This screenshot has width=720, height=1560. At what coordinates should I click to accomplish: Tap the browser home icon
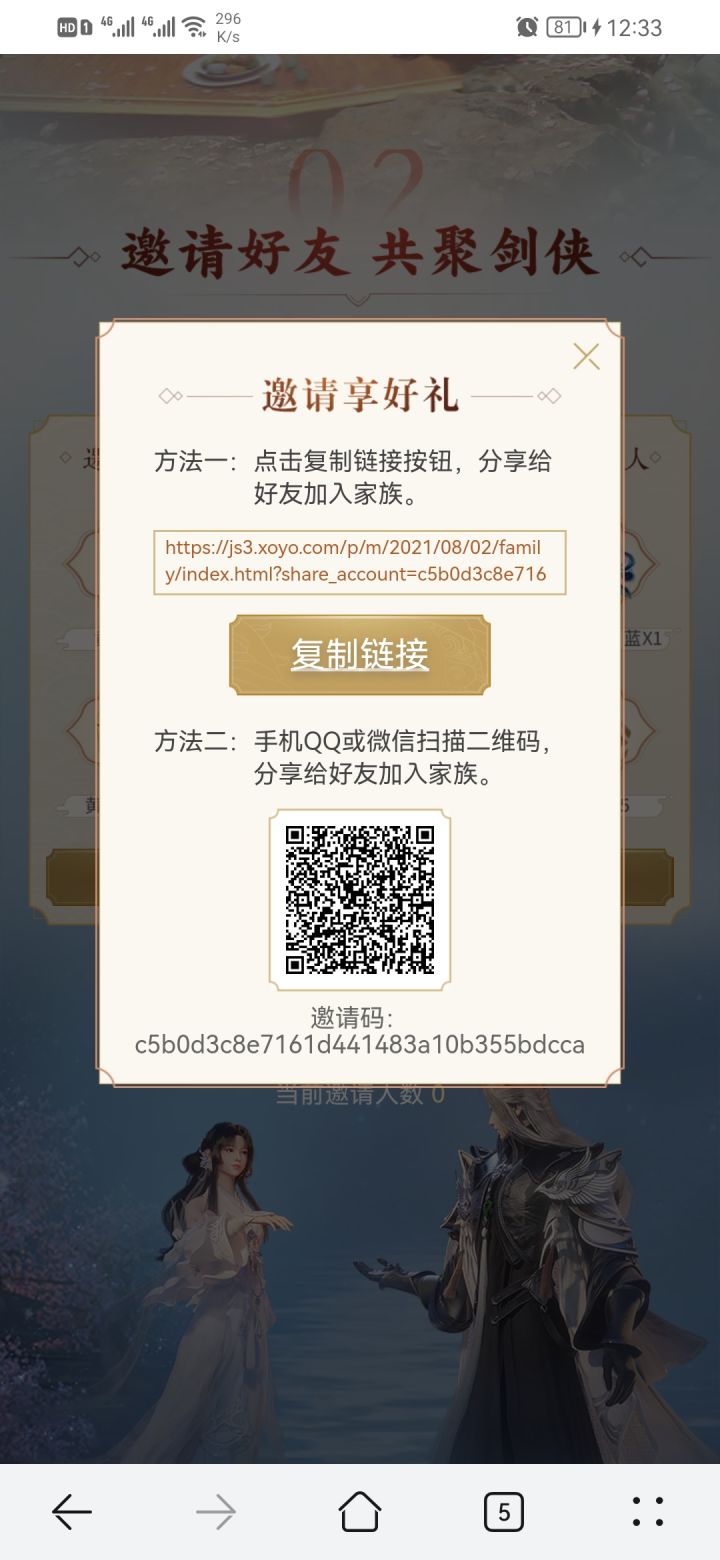click(360, 1512)
